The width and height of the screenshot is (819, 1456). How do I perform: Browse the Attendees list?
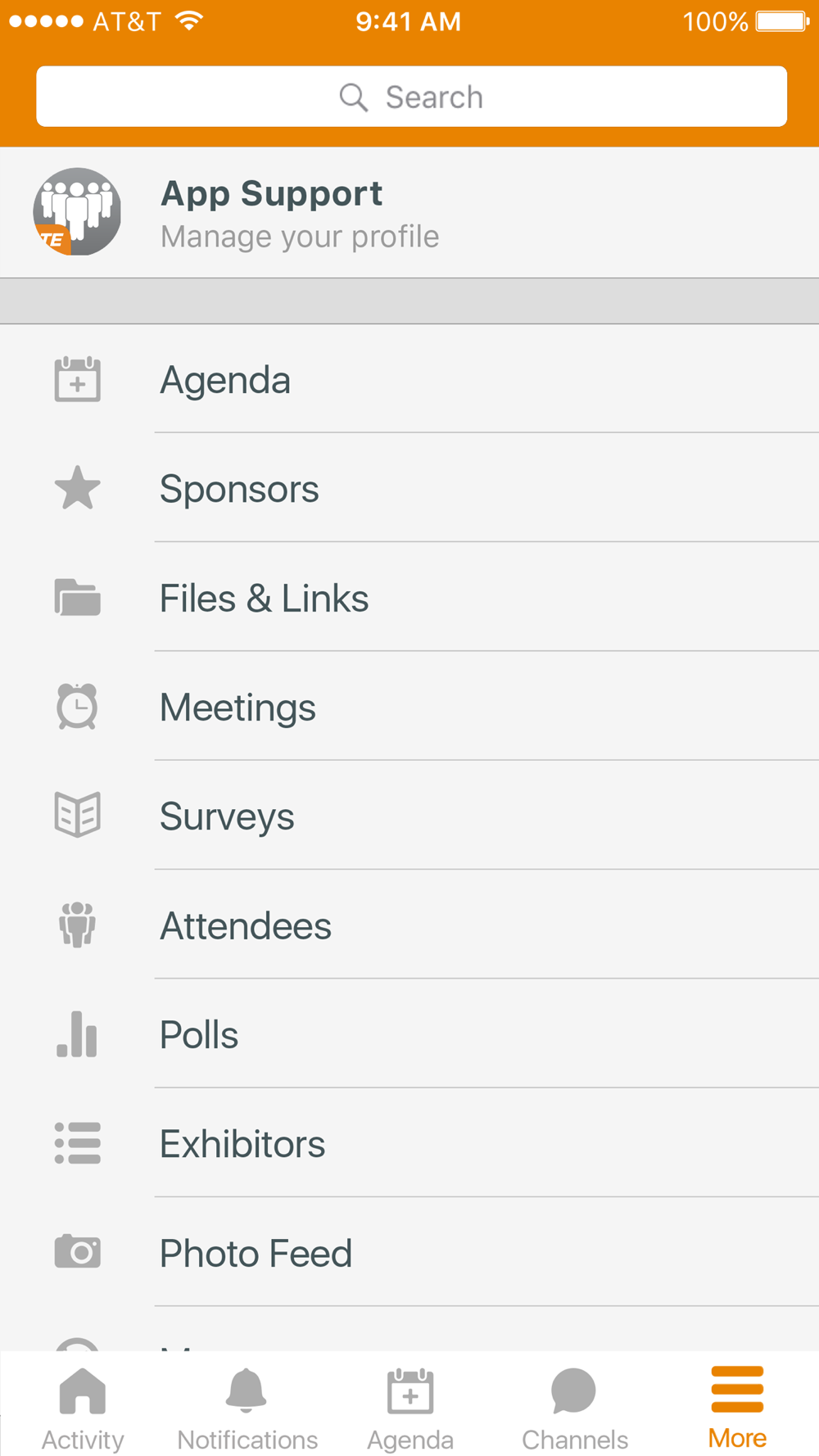(409, 925)
